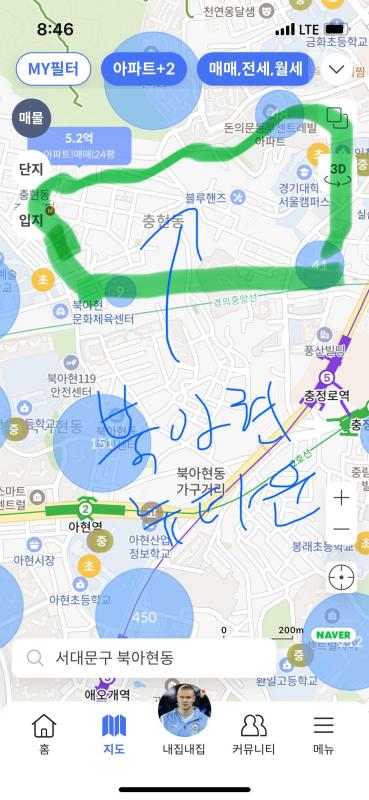Open the MY필터 filter chip
Viewport: 369px width, 800px height.
[54, 69]
